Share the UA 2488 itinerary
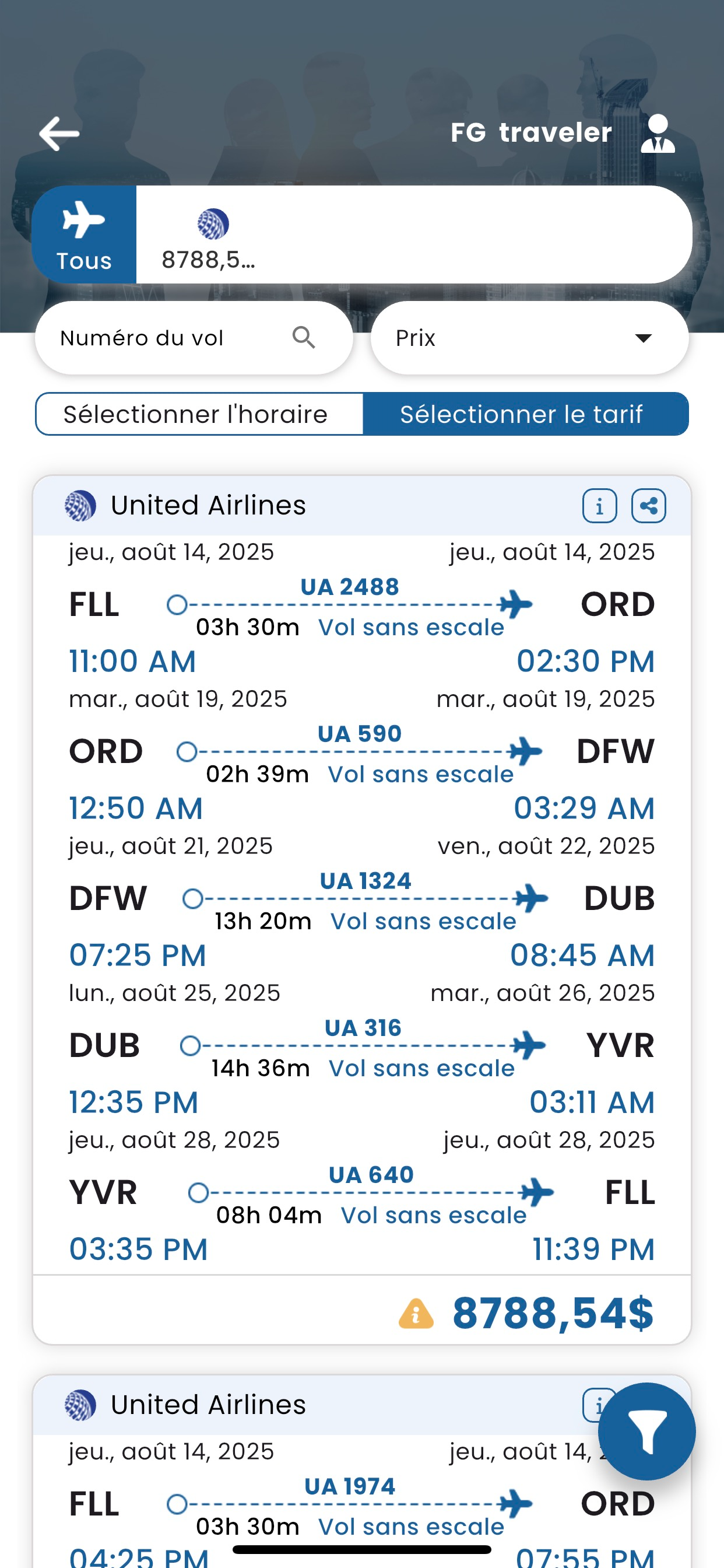724x1568 pixels. click(x=649, y=506)
